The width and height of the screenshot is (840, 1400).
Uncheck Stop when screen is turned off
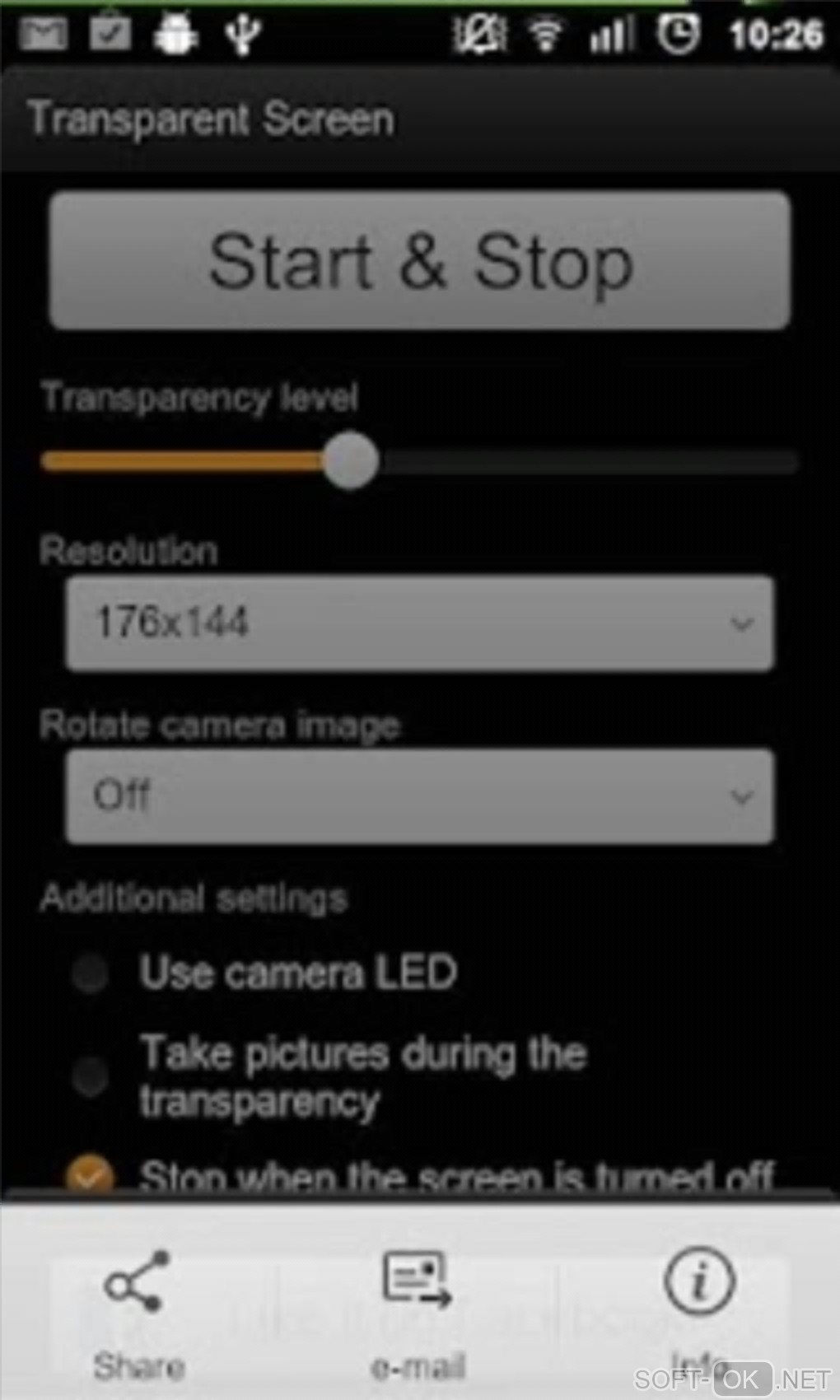tap(91, 1174)
